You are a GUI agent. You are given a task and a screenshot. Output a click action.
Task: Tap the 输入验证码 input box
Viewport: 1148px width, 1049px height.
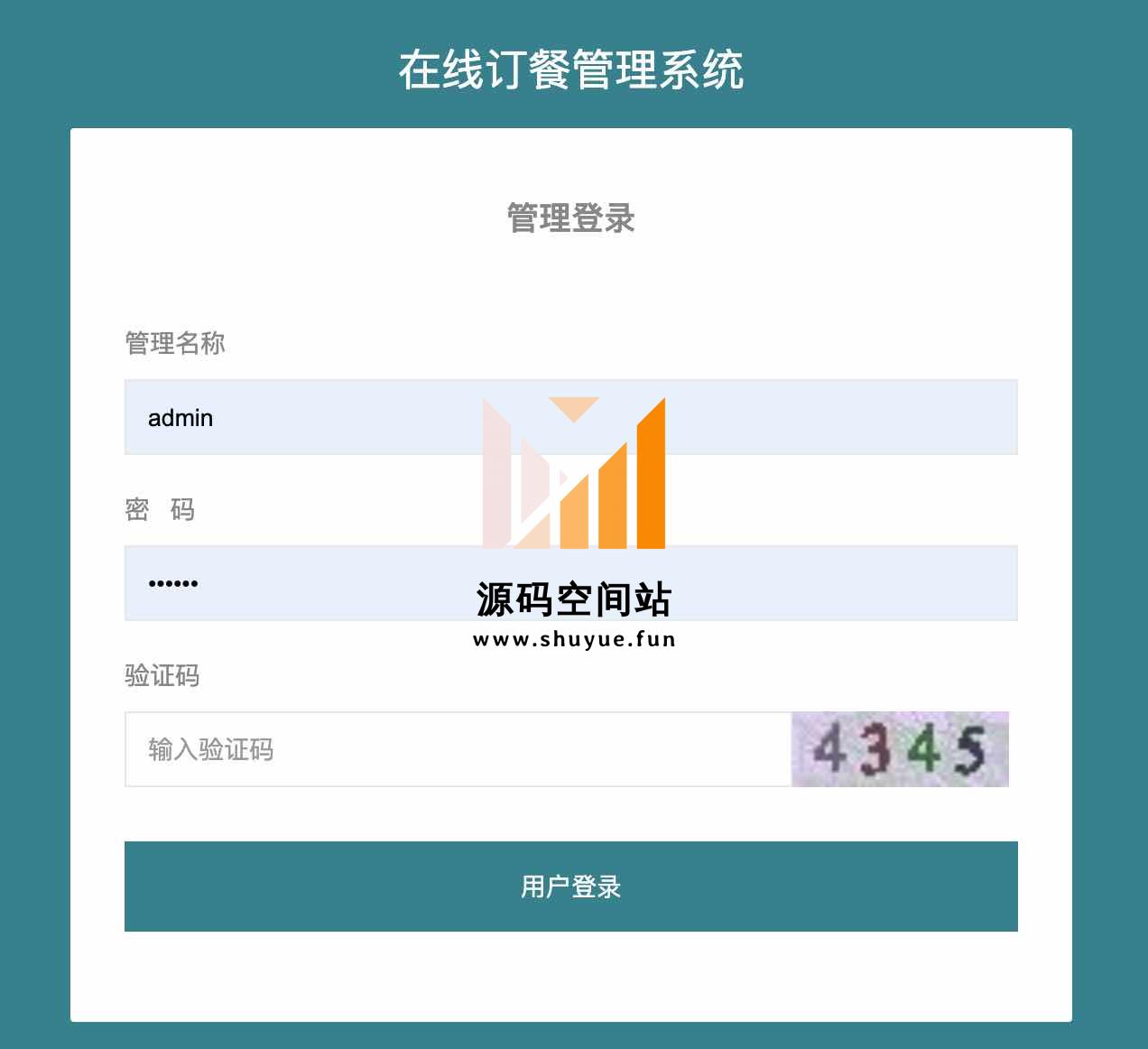coord(458,749)
